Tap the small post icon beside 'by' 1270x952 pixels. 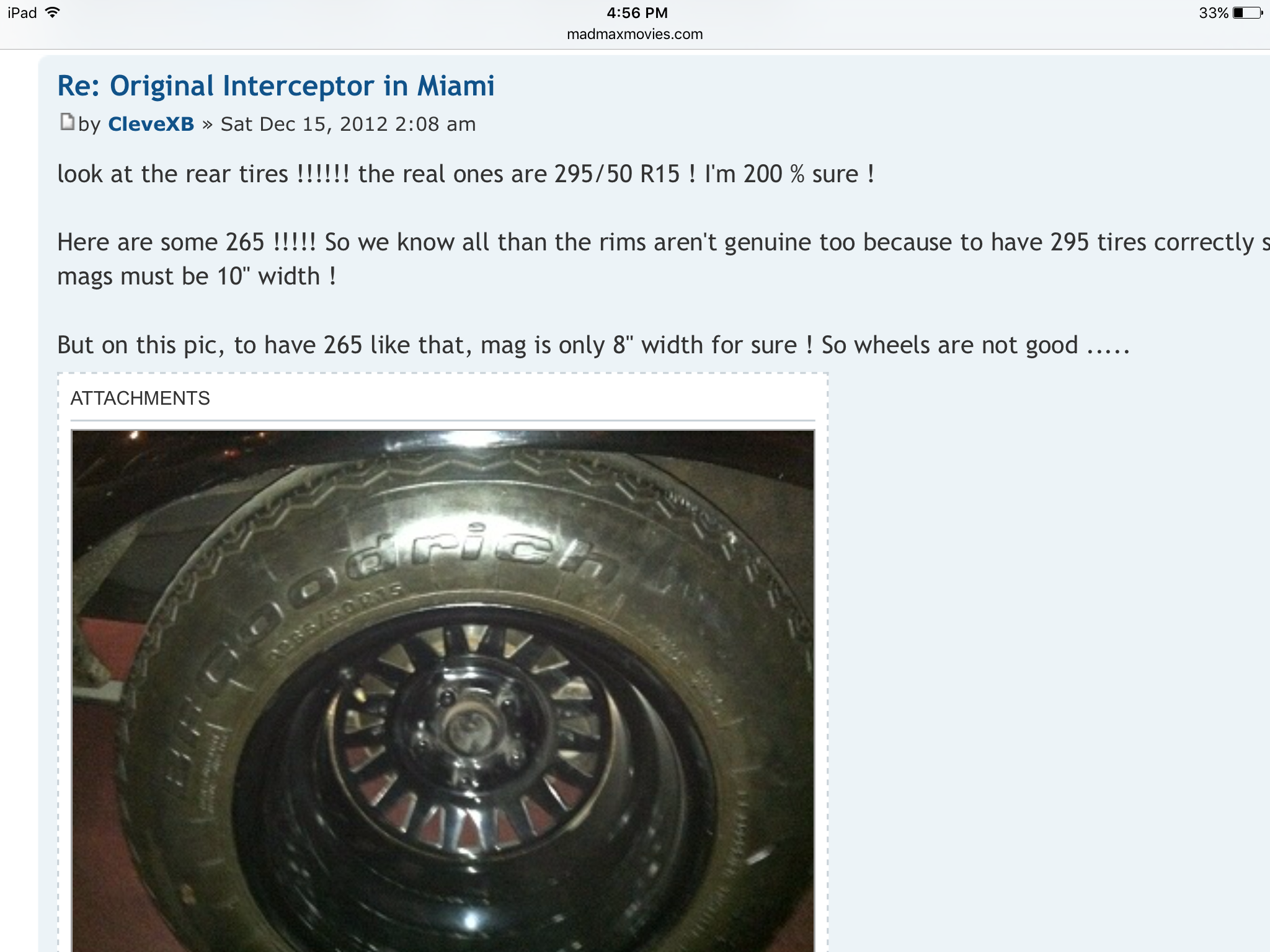67,122
